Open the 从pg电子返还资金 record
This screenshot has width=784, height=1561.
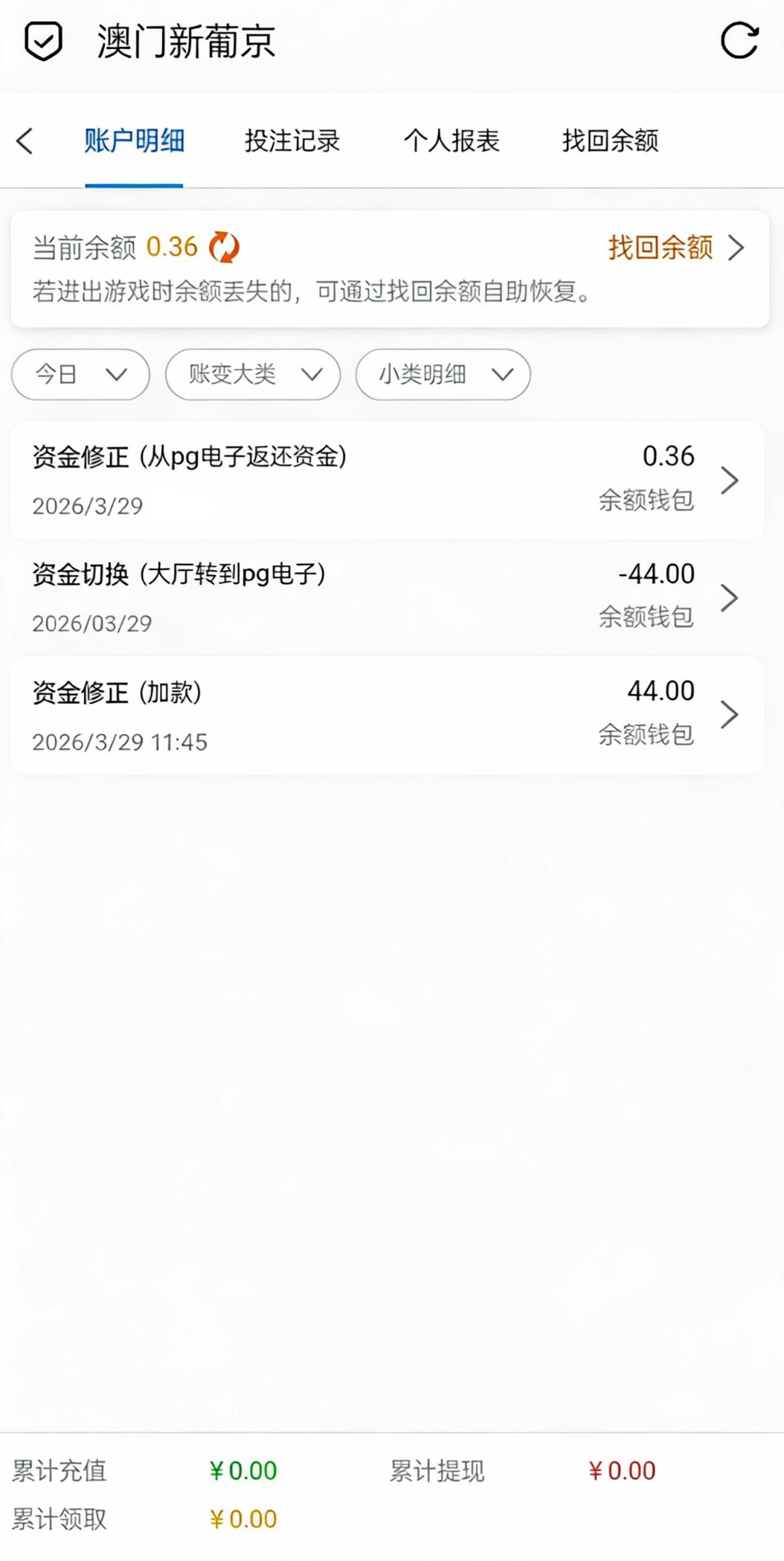387,480
